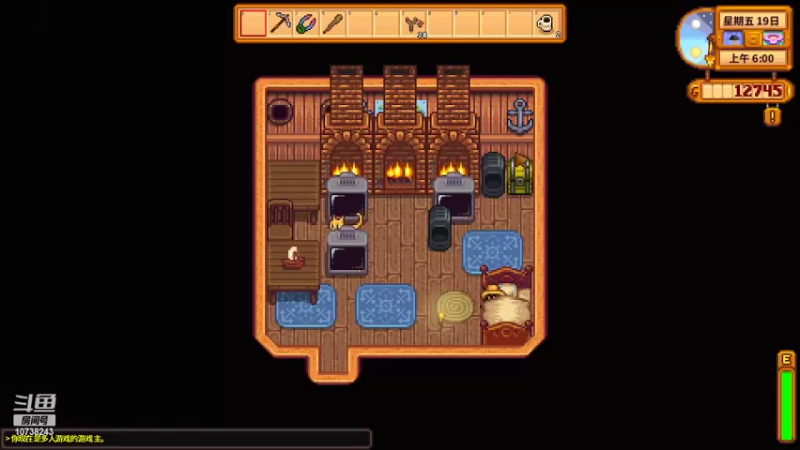Image resolution: width=800 pixels, height=450 pixels.
Task: Select the magnet ring item slot
Action: [306, 23]
